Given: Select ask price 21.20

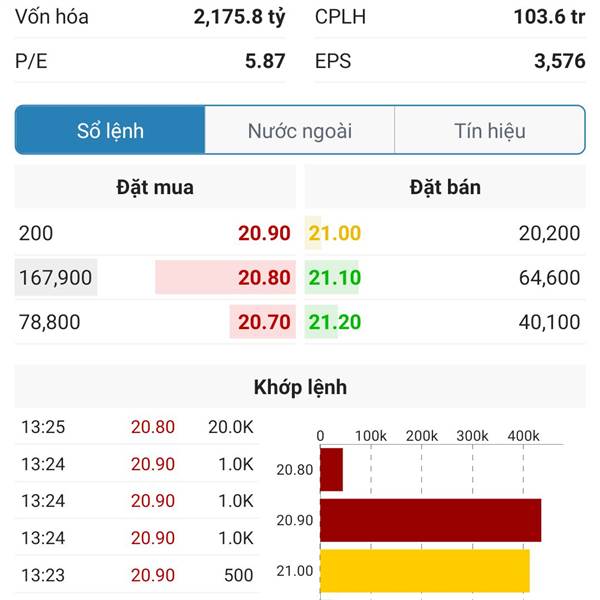Looking at the screenshot, I should coord(335,322).
